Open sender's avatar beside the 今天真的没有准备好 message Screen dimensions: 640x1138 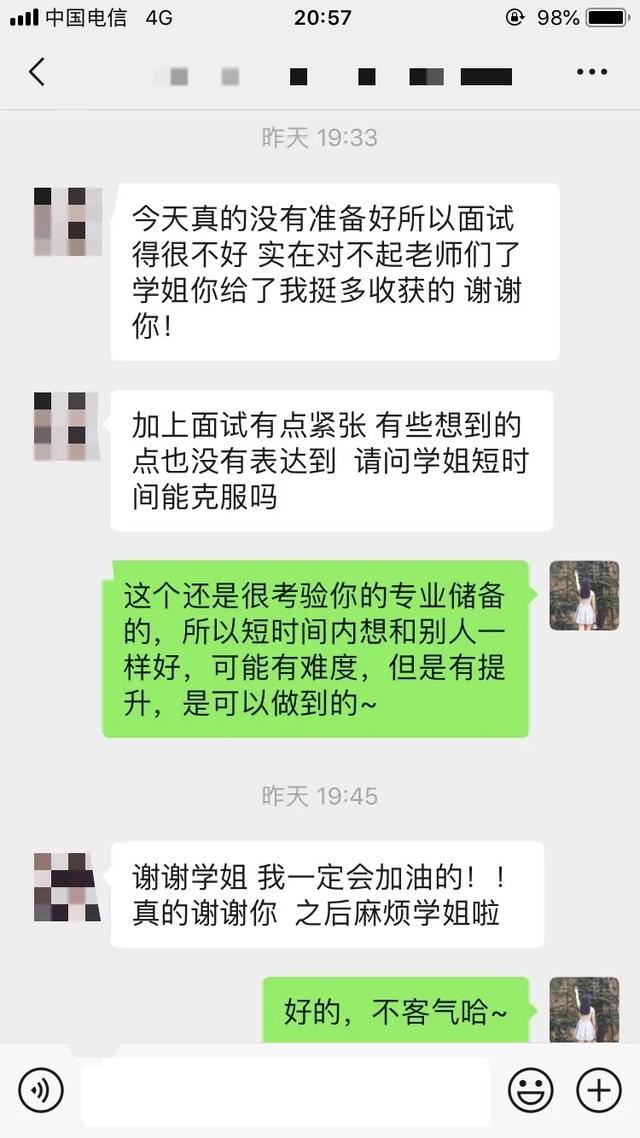[68, 221]
